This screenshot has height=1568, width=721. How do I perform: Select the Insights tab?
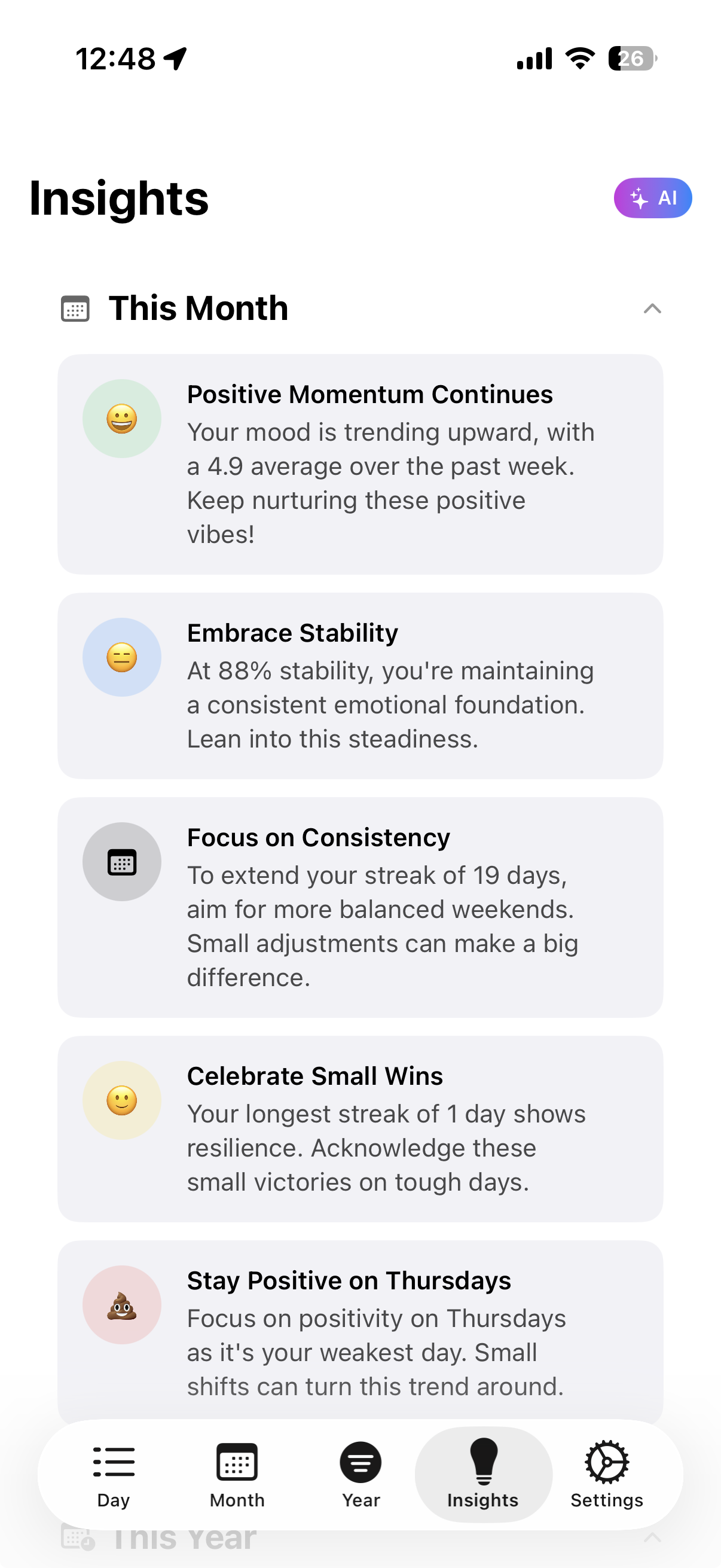pyautogui.click(x=483, y=1474)
